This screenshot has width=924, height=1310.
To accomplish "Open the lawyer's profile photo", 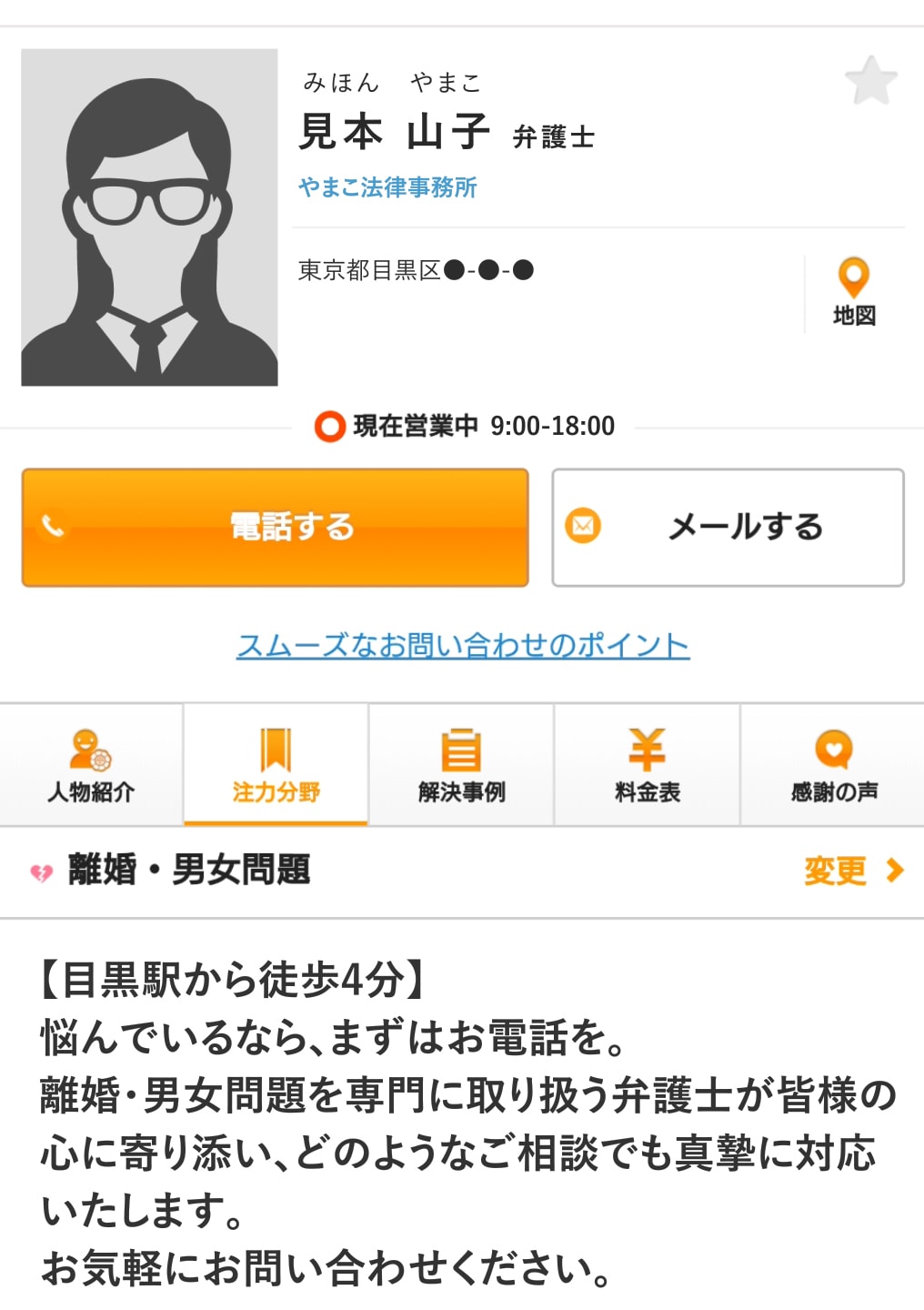I will pyautogui.click(x=149, y=217).
